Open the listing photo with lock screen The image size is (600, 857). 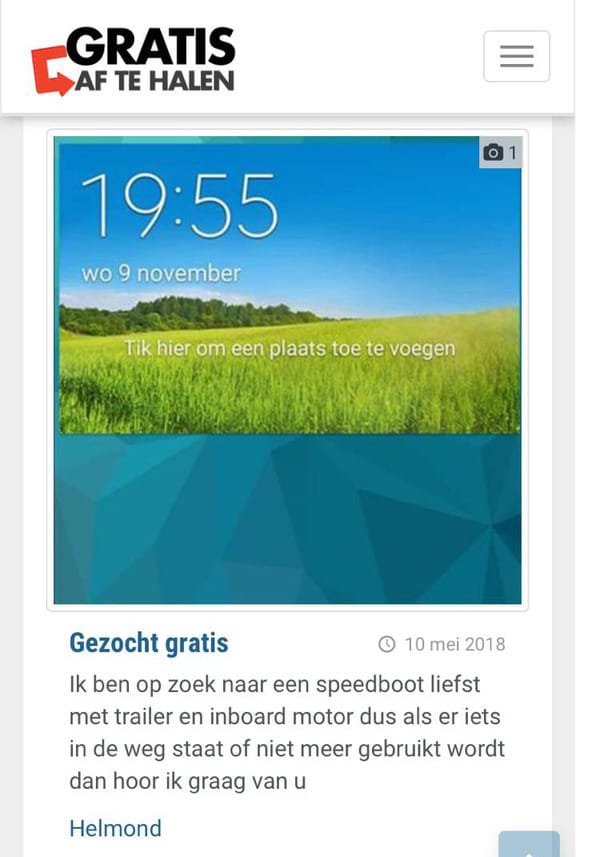(x=288, y=369)
